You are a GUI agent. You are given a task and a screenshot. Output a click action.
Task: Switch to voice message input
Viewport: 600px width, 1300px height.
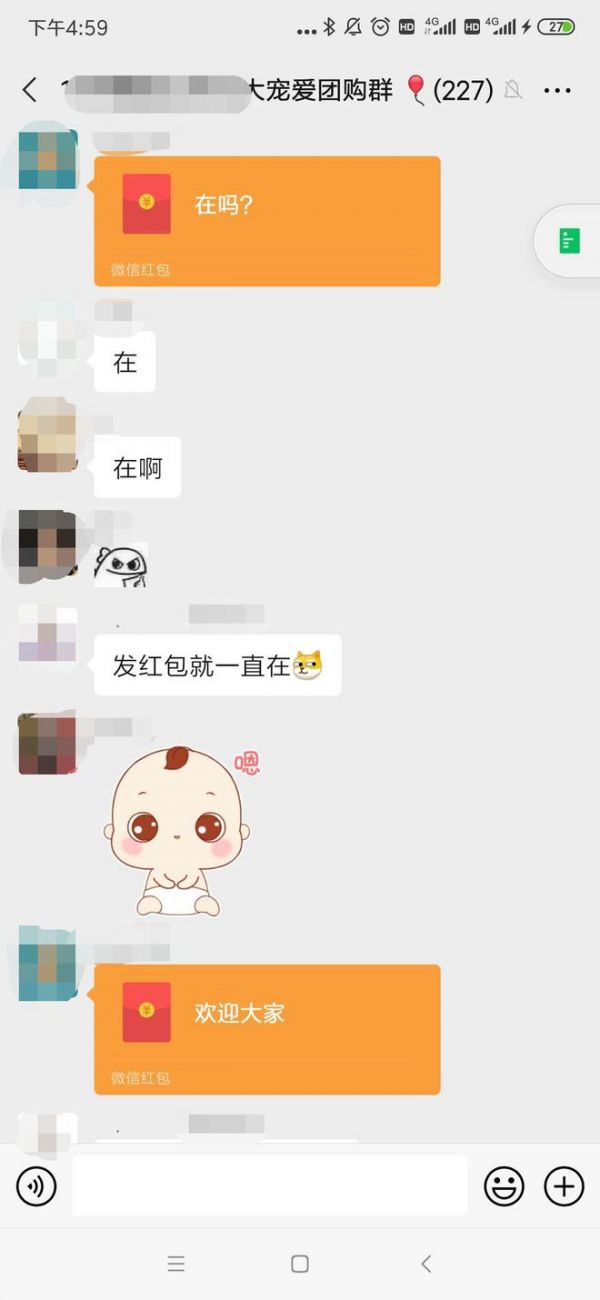point(37,1187)
